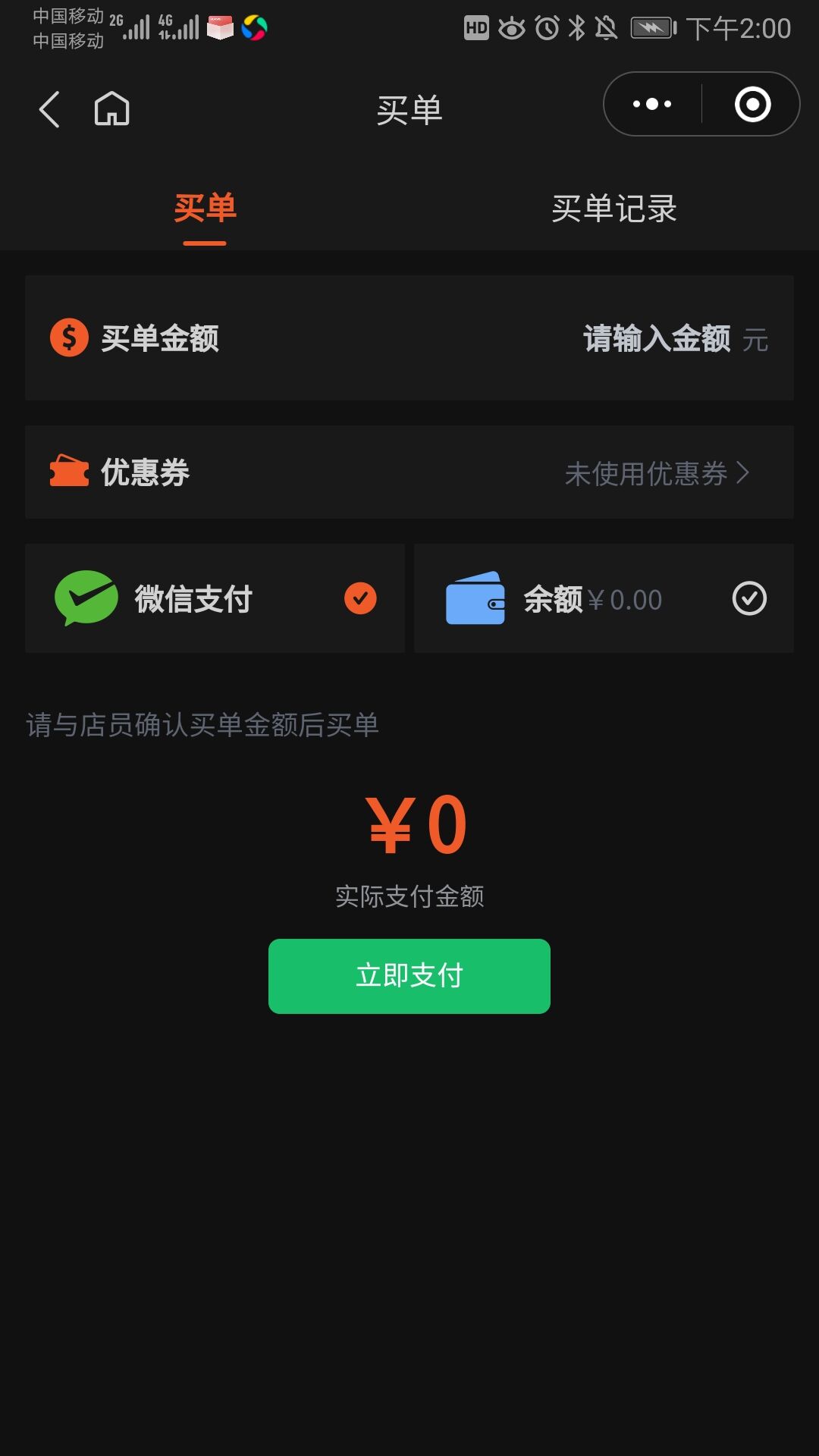The image size is (819, 1456).
Task: Go back using the top-left arrow
Action: [49, 110]
